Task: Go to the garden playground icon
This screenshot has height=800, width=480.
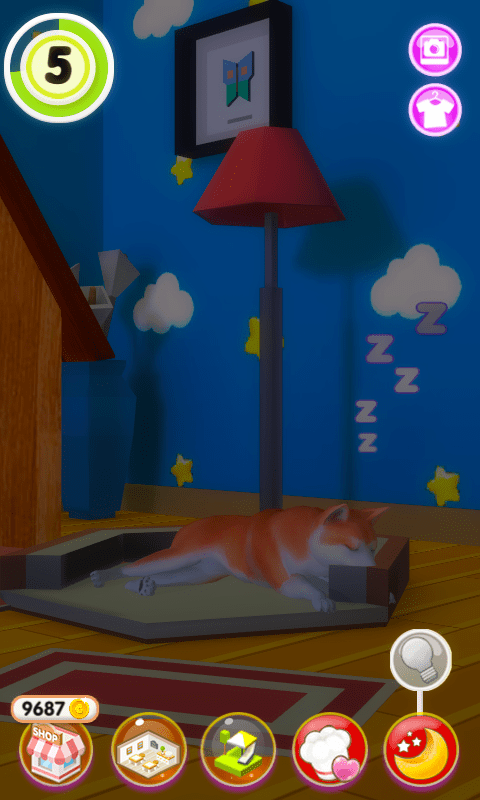Action: click(x=238, y=751)
